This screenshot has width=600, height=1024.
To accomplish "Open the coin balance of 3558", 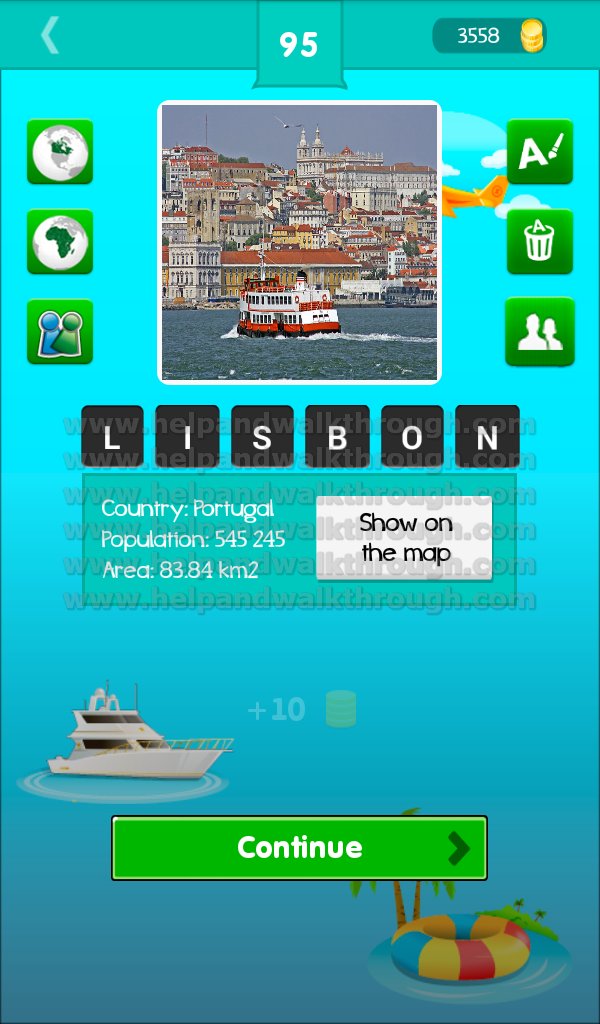I will coord(490,35).
